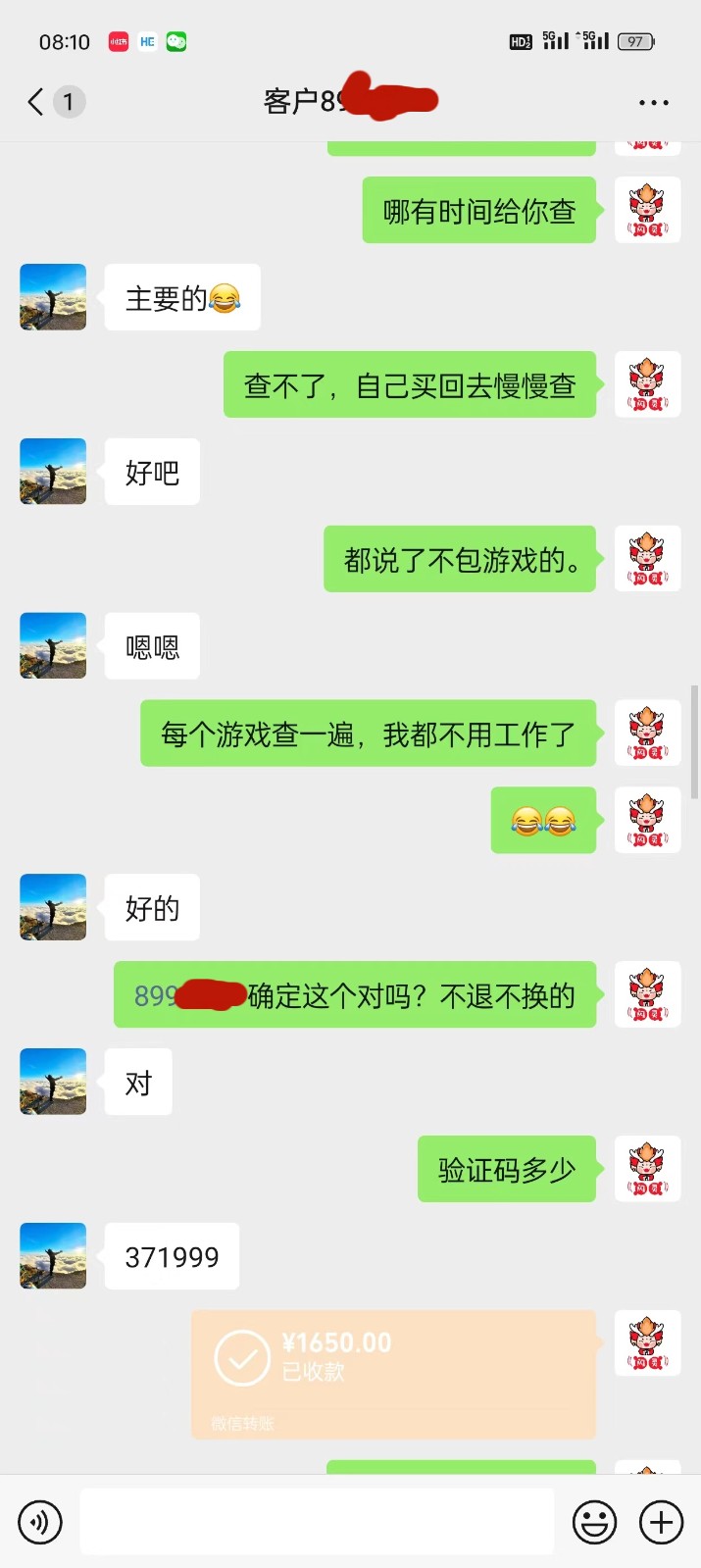
Task: Switch to voice message input
Action: coord(40,1522)
